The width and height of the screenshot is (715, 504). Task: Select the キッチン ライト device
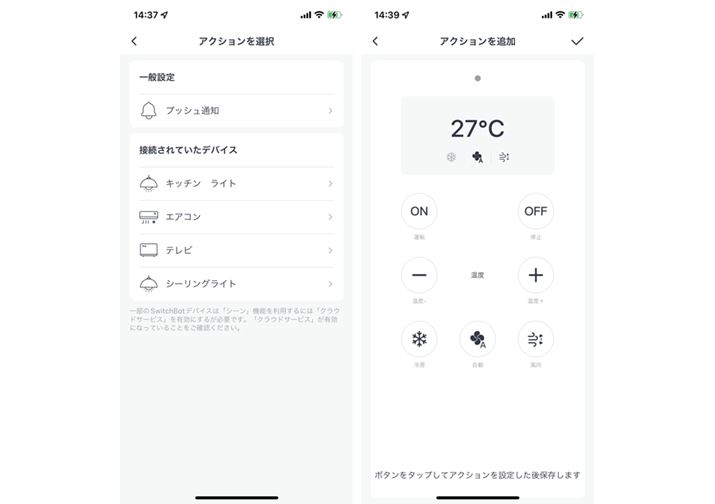(x=236, y=183)
